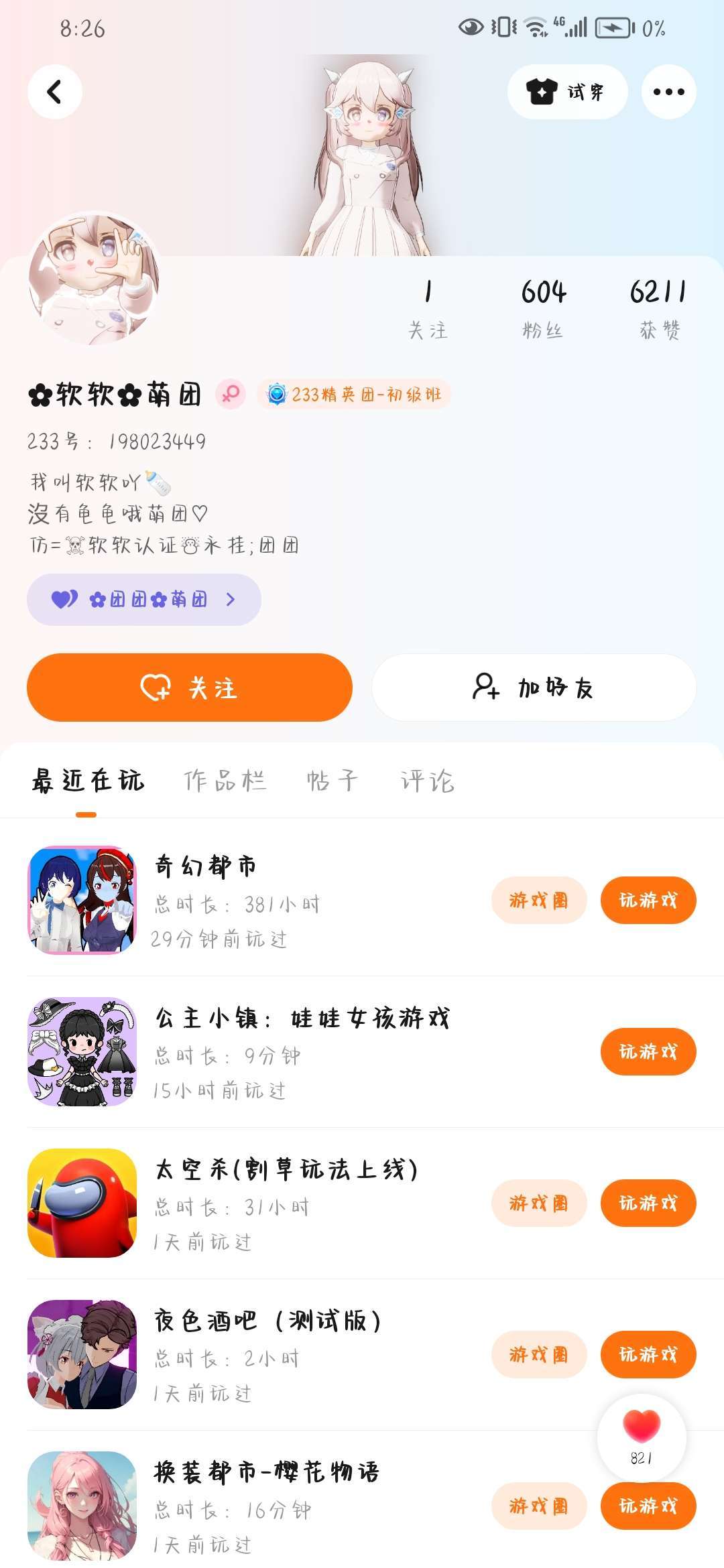
Task: Switch to the 作品栏 tab
Action: tap(225, 781)
